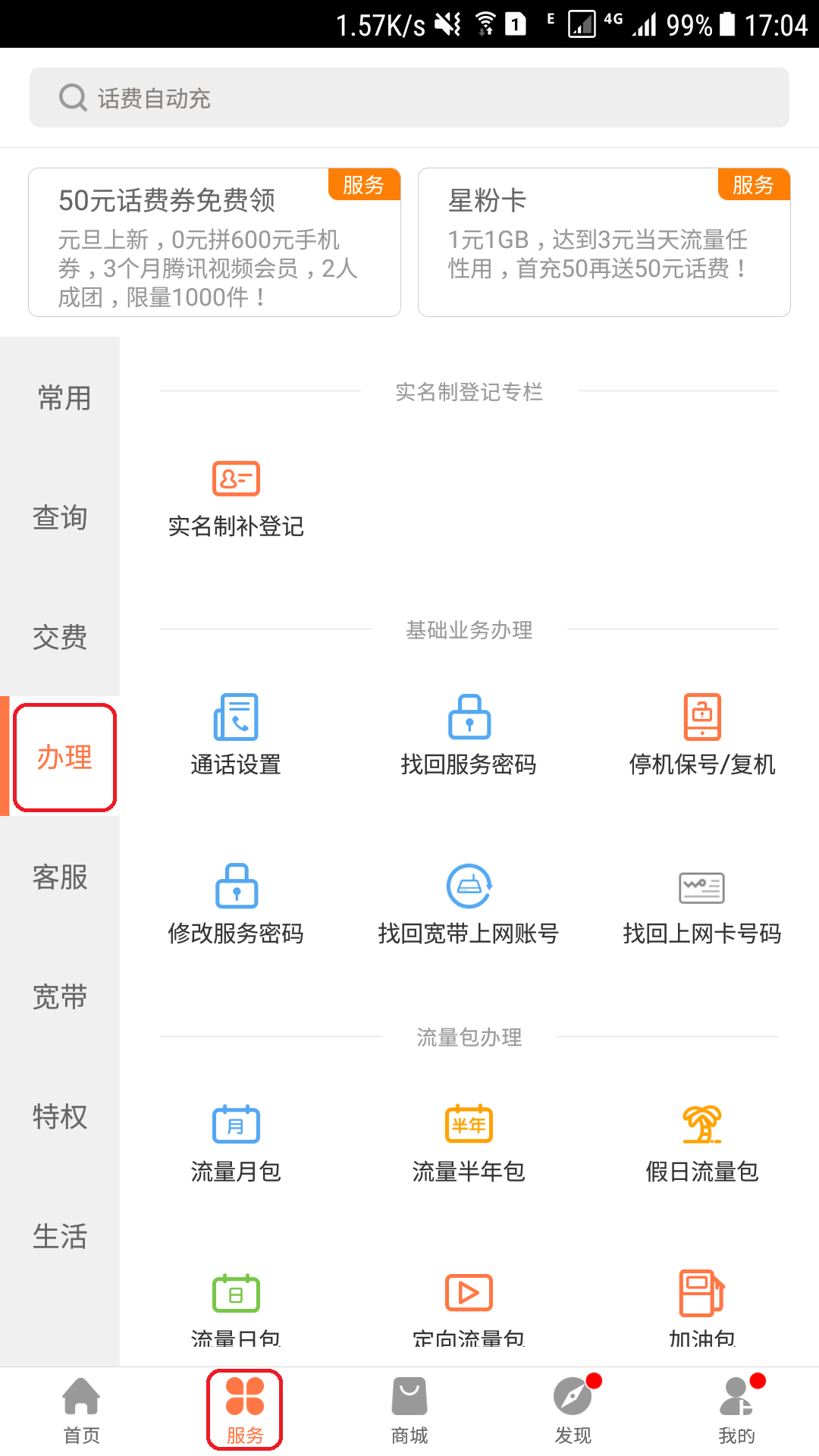
Task: Switch to the 常用 sidebar tab
Action: coord(61,398)
